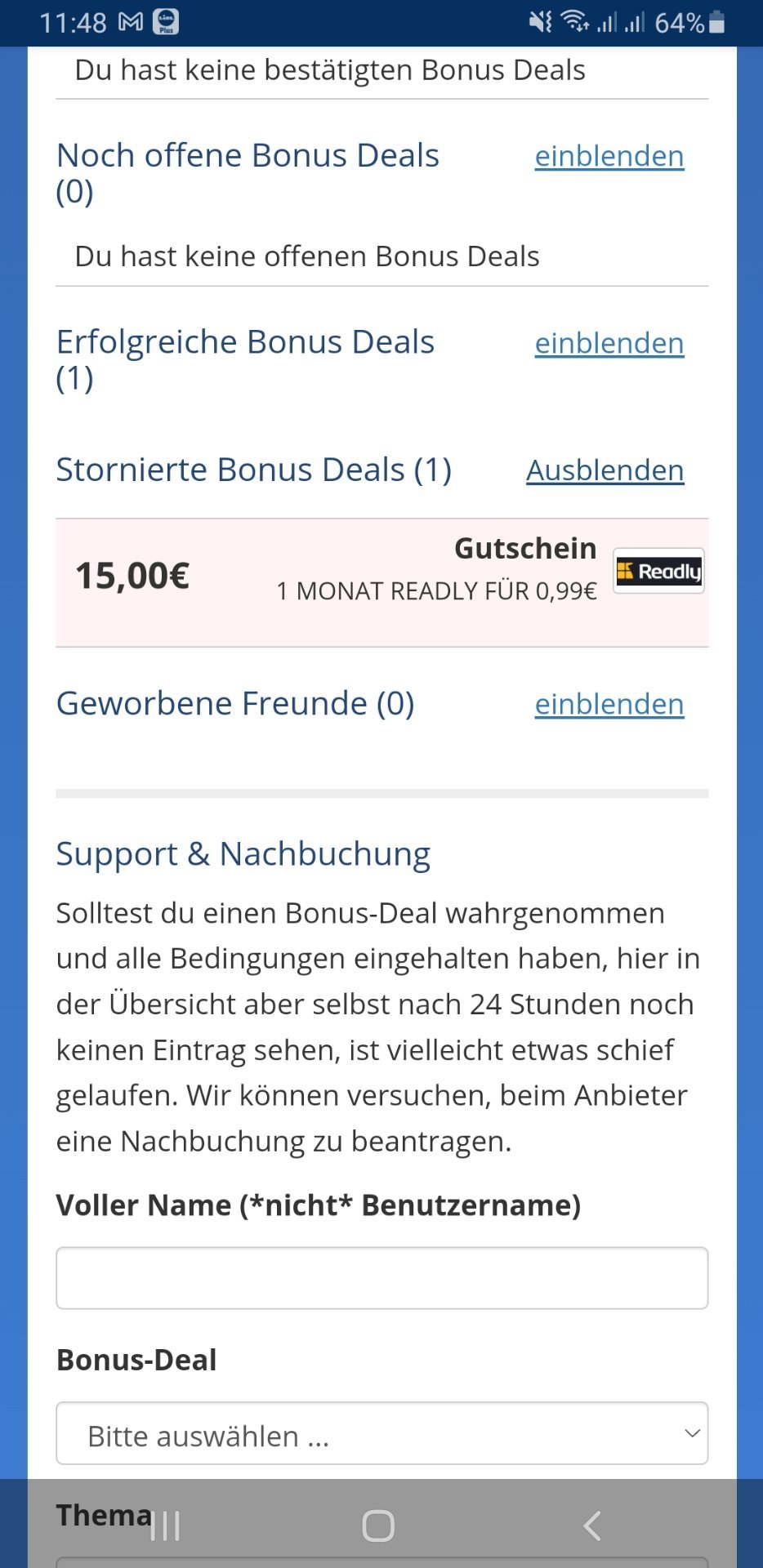Go back with the system back button
The image size is (763, 1568).
click(592, 1526)
